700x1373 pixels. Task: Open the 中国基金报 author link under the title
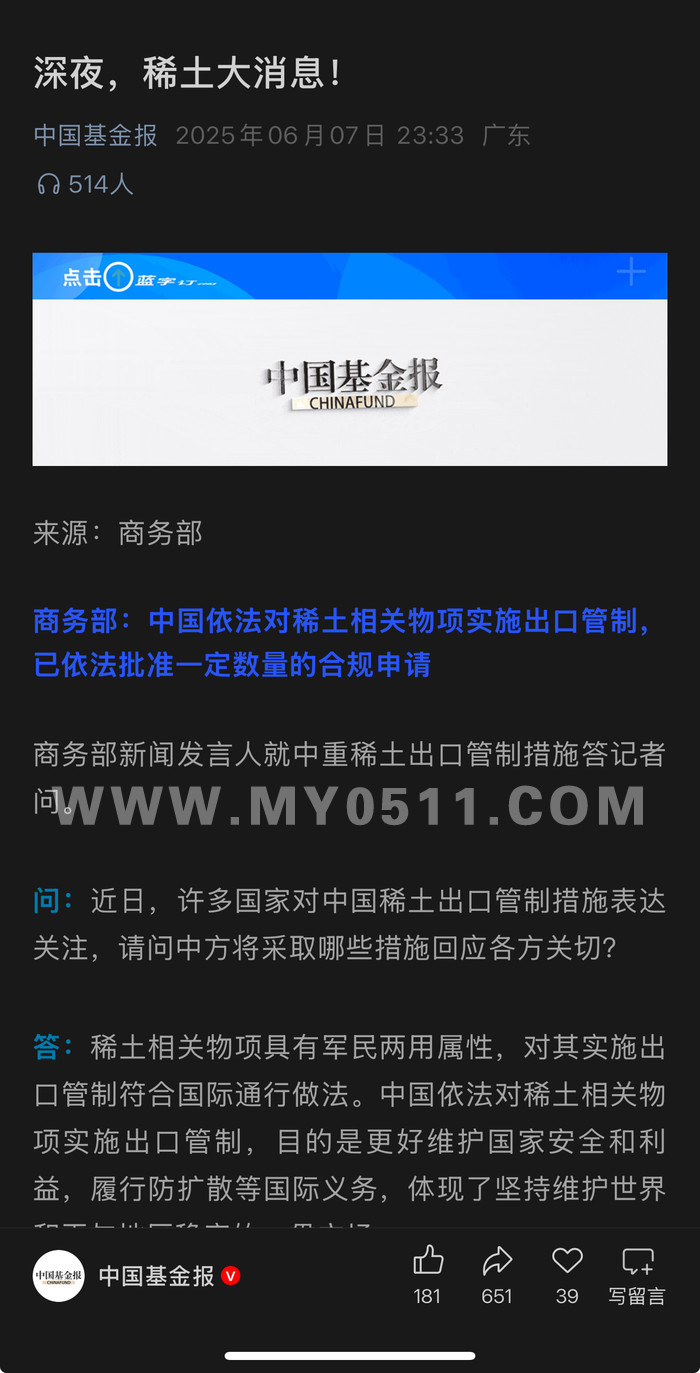[96, 136]
